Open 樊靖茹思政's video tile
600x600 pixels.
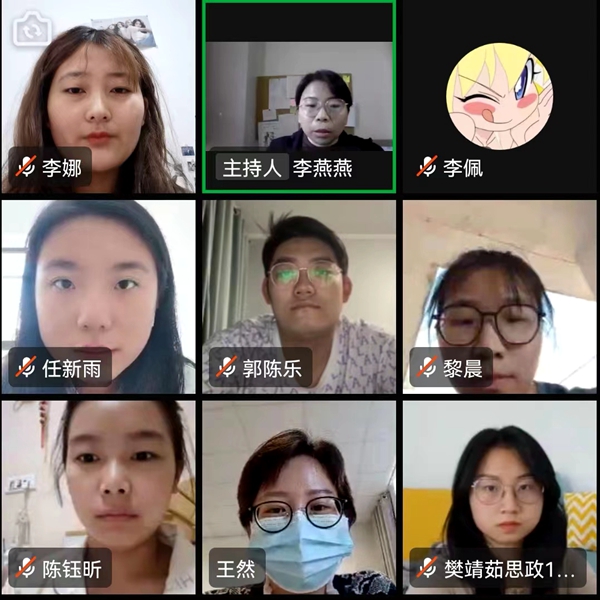pos(500,497)
